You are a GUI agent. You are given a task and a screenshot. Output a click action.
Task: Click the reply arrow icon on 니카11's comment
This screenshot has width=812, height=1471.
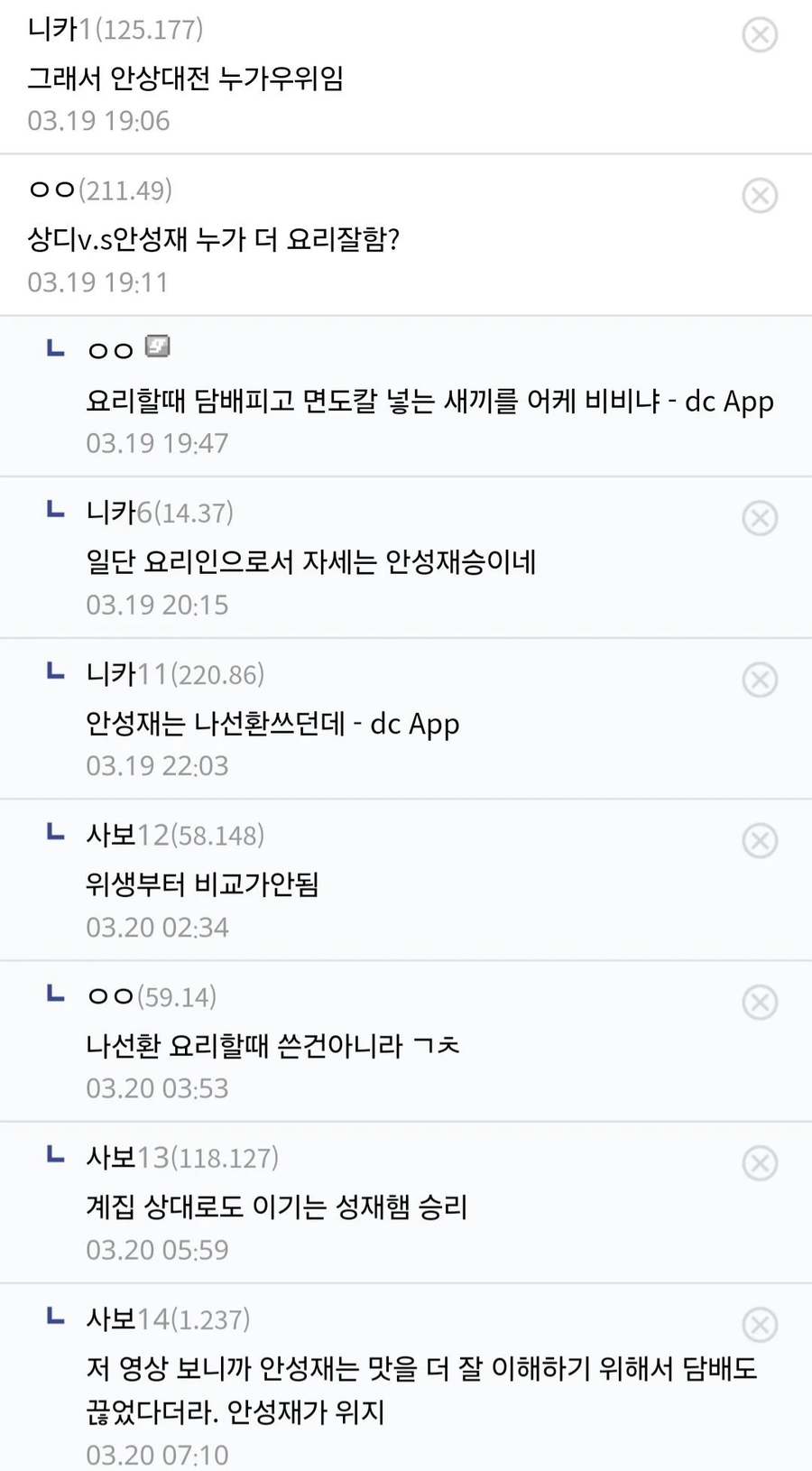(54, 671)
